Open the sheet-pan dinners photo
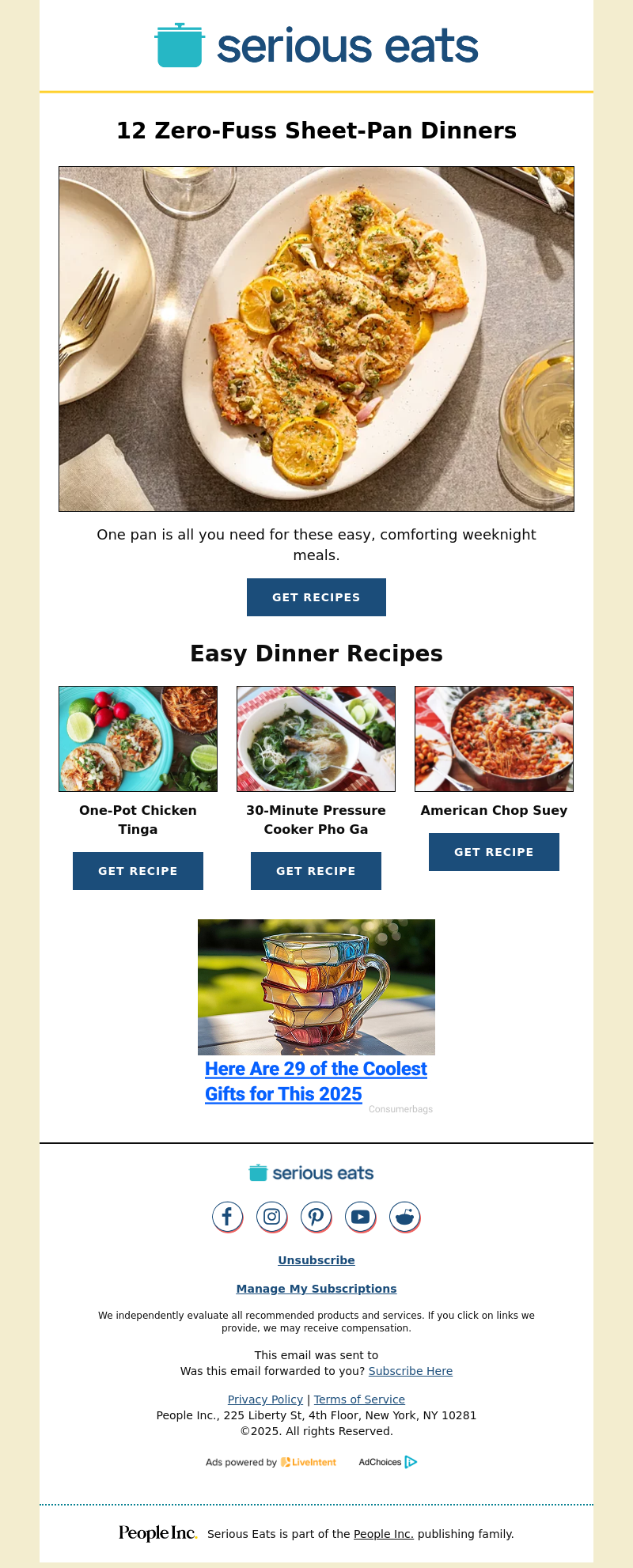 tap(316, 339)
